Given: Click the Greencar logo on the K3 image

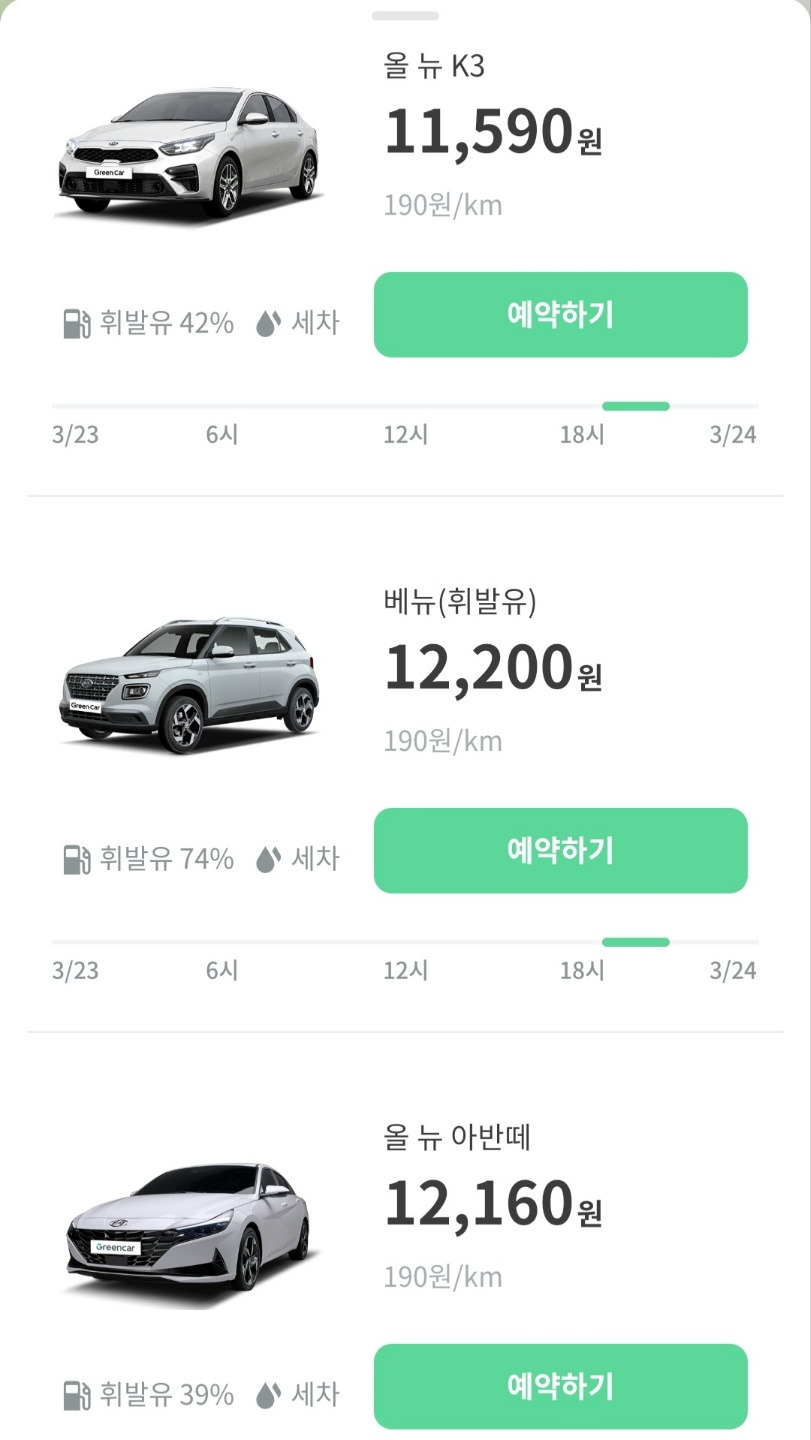Looking at the screenshot, I should click(107, 170).
